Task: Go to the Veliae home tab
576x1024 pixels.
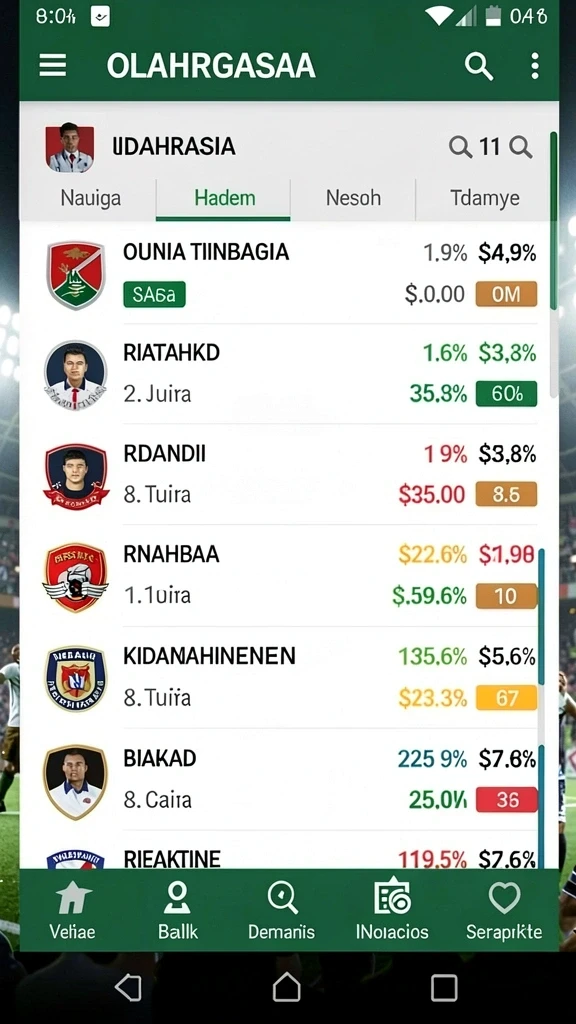Action: point(72,910)
